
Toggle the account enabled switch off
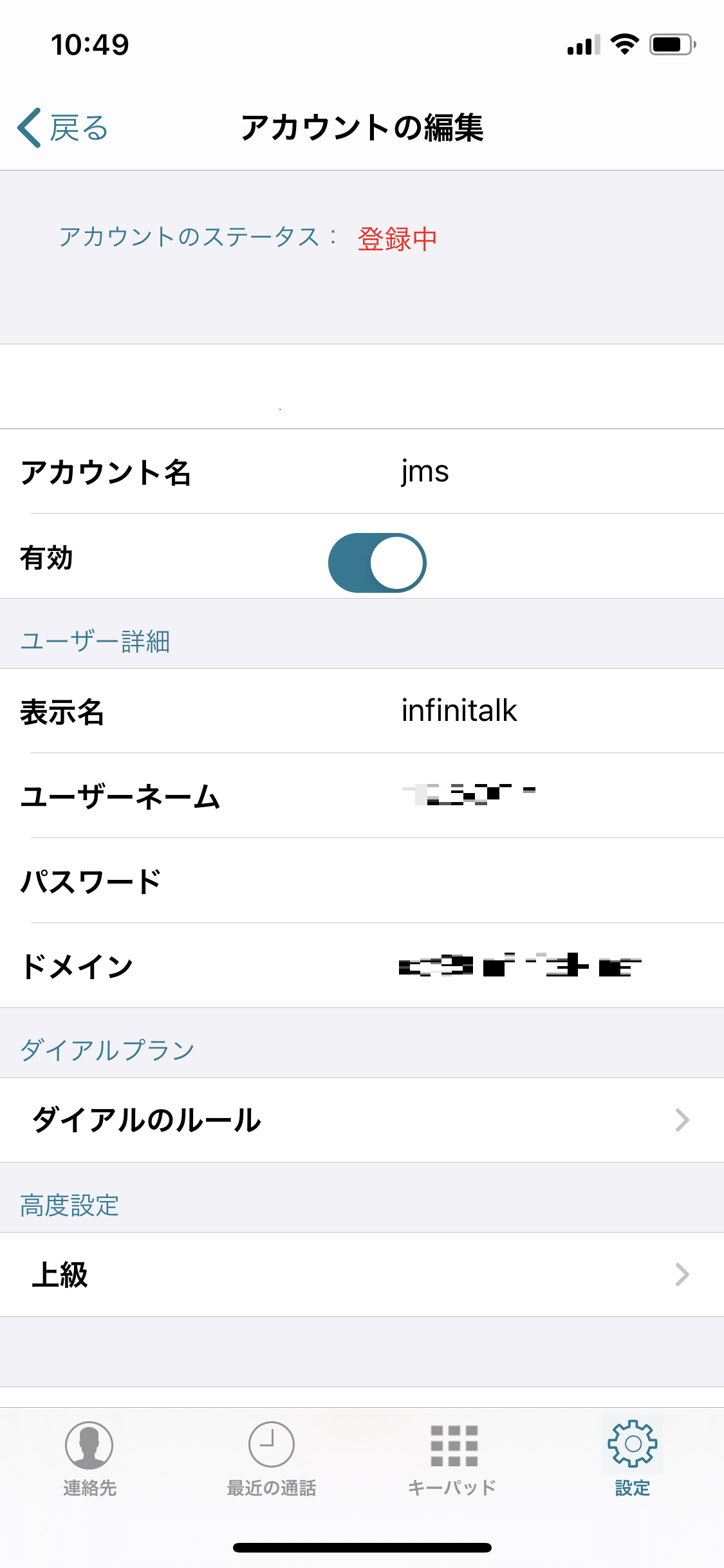pyautogui.click(x=377, y=561)
